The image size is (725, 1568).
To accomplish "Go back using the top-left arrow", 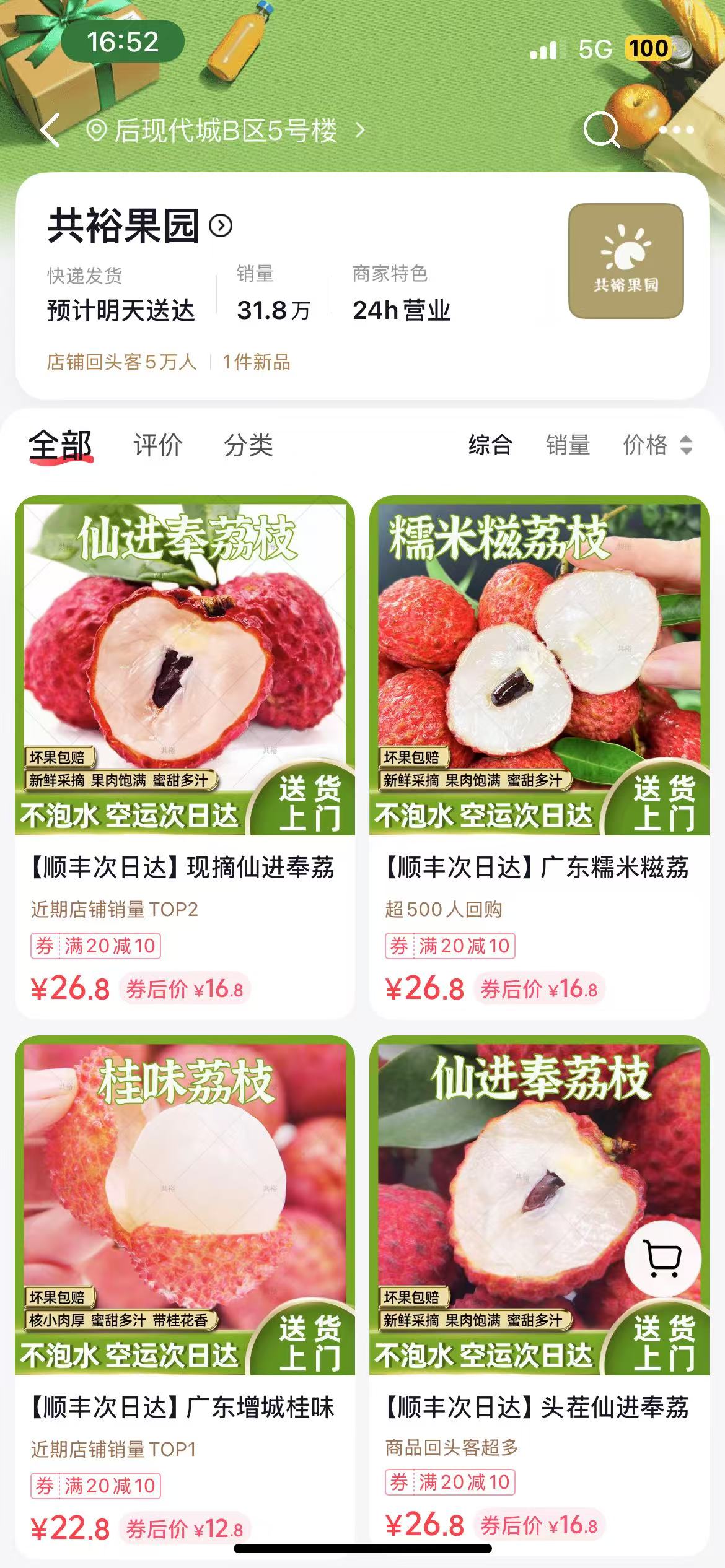I will [x=51, y=130].
